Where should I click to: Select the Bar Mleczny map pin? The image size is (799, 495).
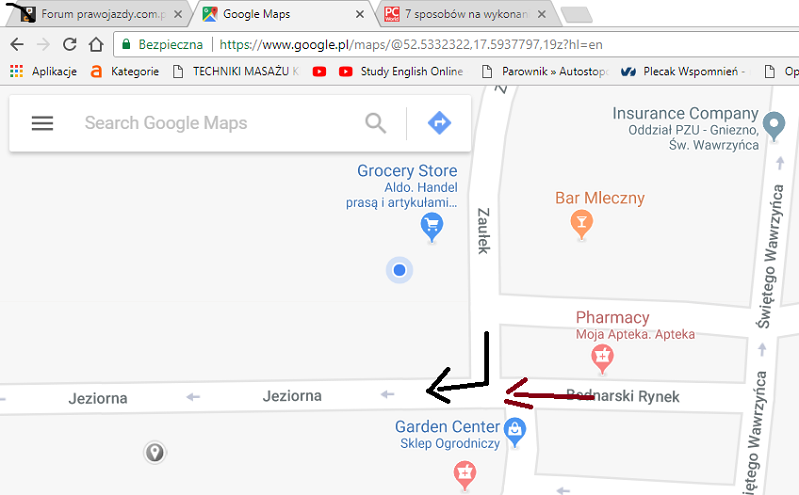581,223
